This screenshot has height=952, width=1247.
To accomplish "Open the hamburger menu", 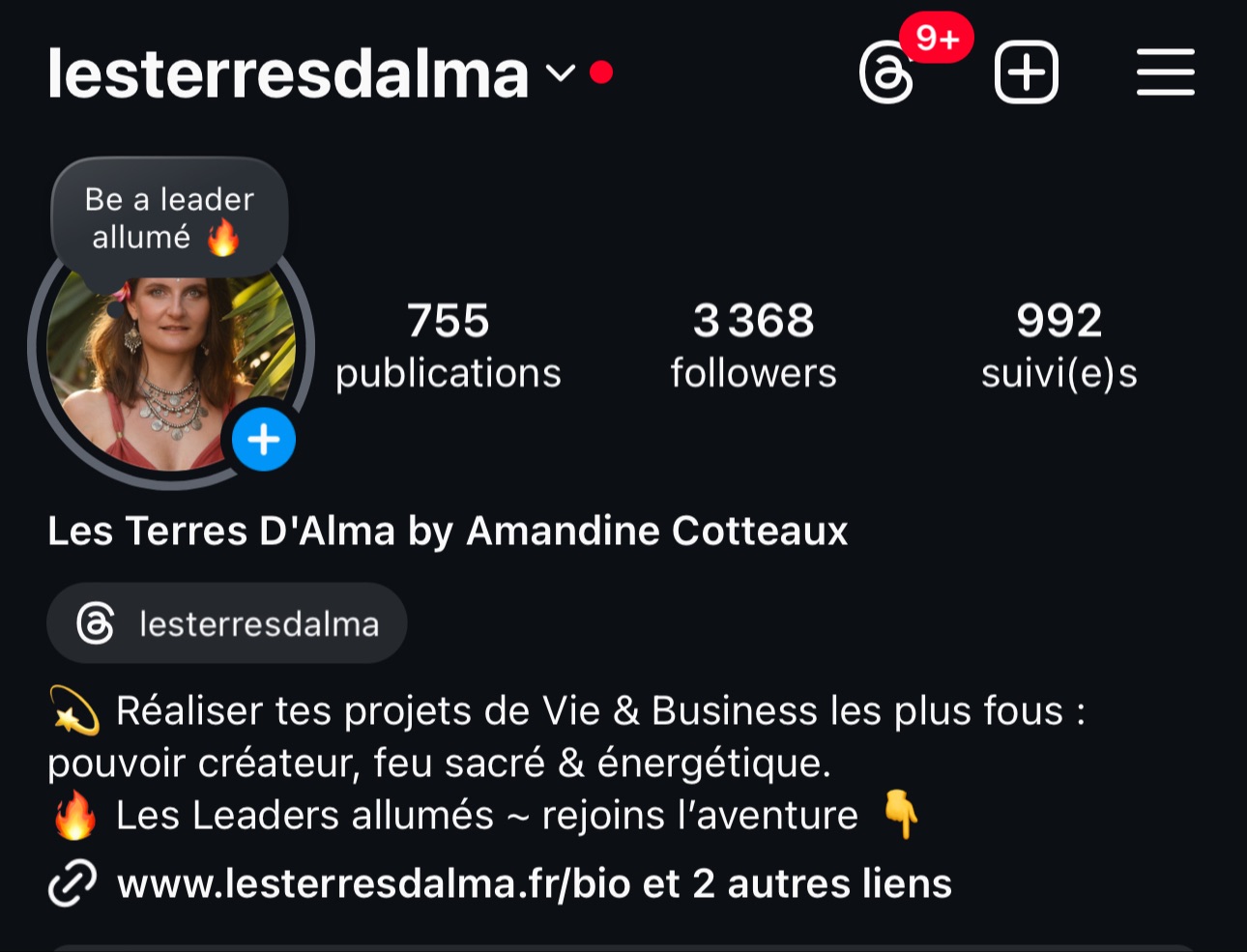I will [x=1165, y=72].
